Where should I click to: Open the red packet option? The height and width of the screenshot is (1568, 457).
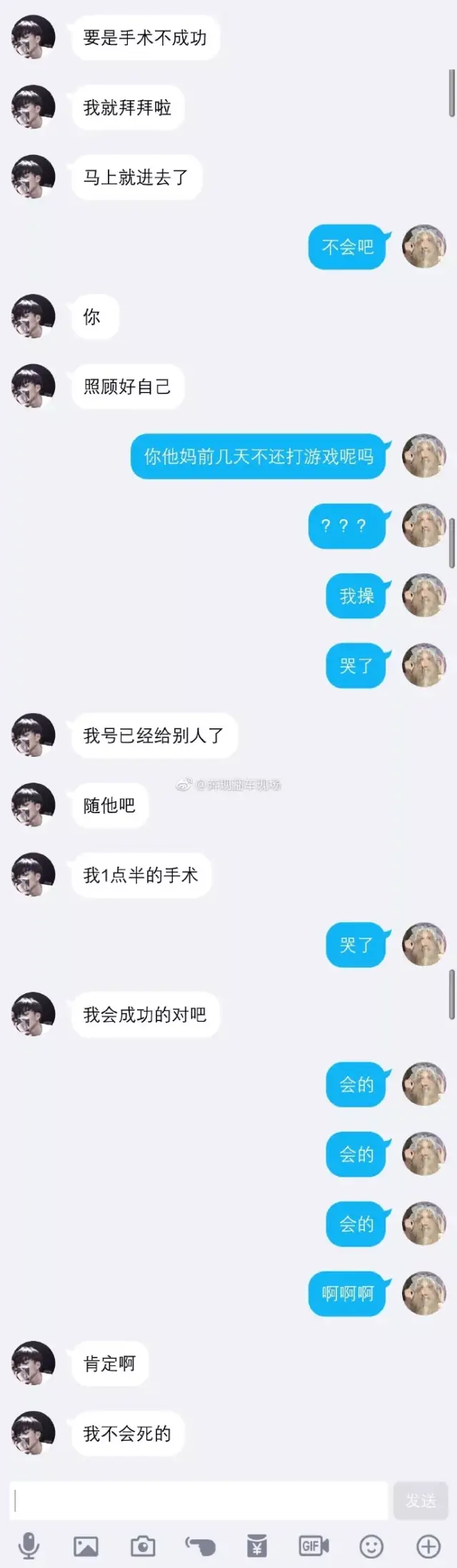pos(257,1547)
